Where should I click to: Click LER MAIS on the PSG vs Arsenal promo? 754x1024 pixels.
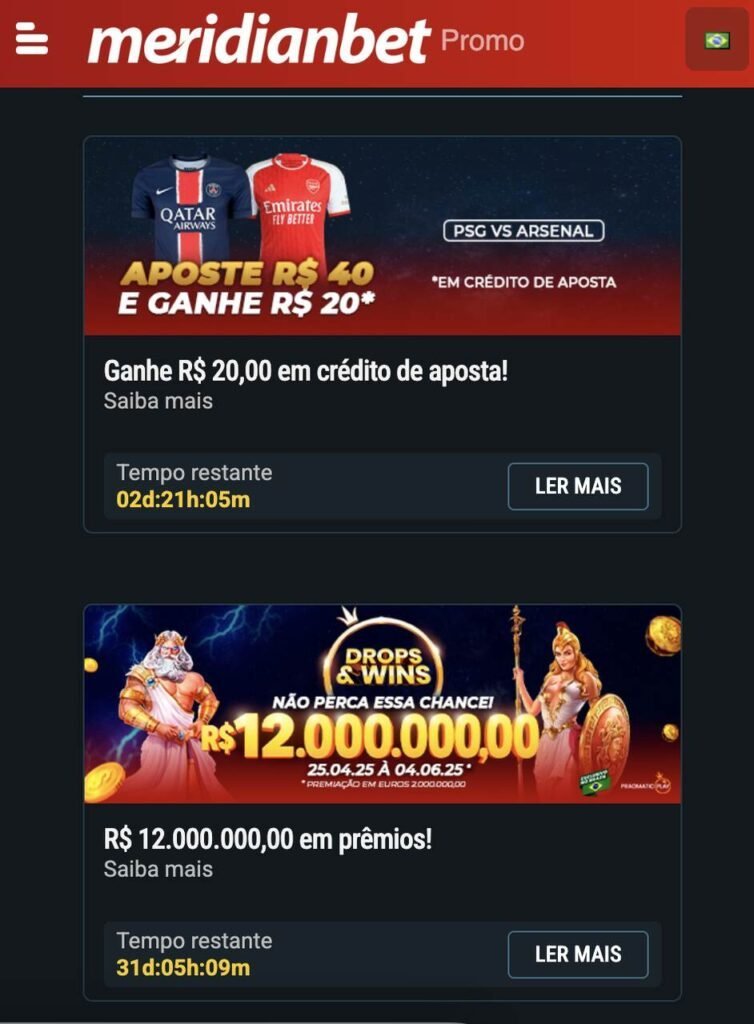click(579, 486)
